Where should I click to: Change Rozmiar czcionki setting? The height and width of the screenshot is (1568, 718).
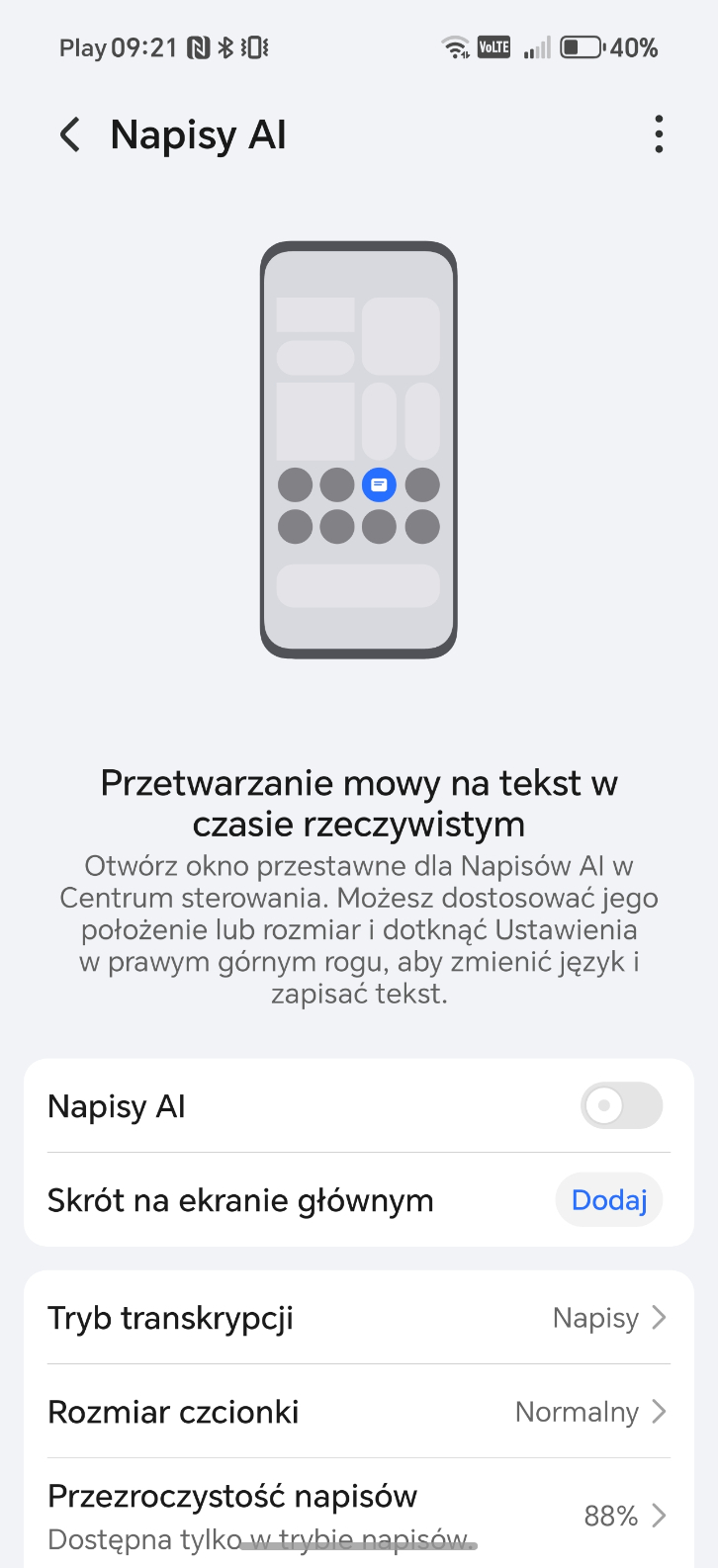[358, 1412]
